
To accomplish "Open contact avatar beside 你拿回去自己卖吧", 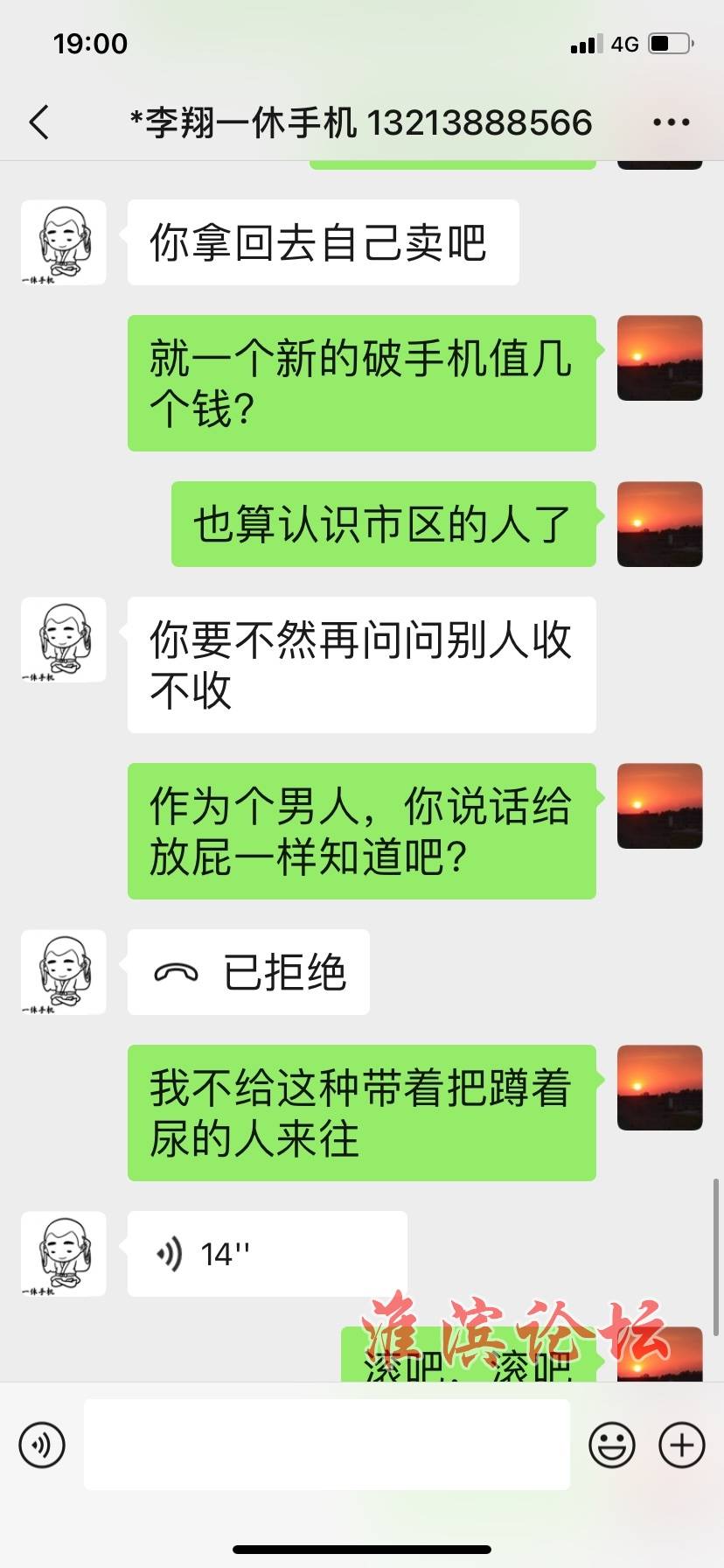I will 64,242.
